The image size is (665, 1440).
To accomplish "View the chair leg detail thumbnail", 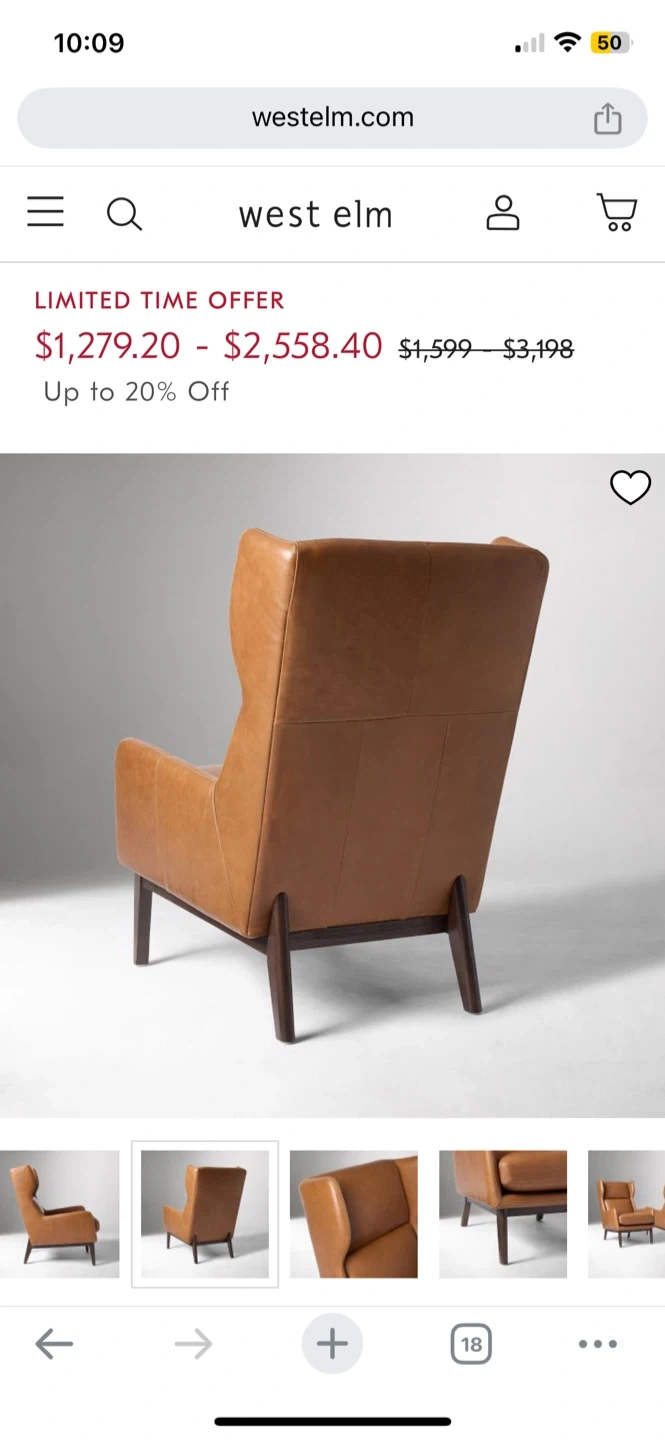I will (x=502, y=1213).
